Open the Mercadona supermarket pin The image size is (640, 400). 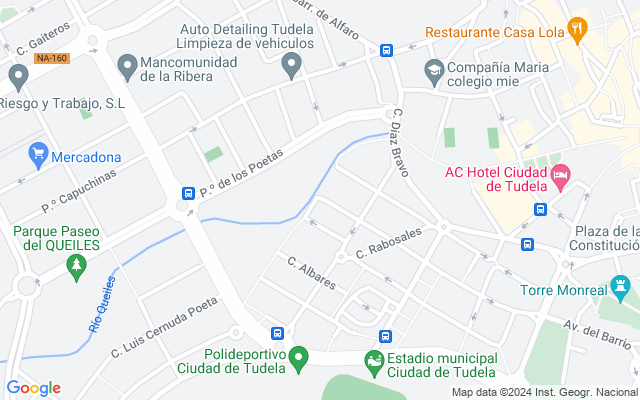tap(38, 156)
